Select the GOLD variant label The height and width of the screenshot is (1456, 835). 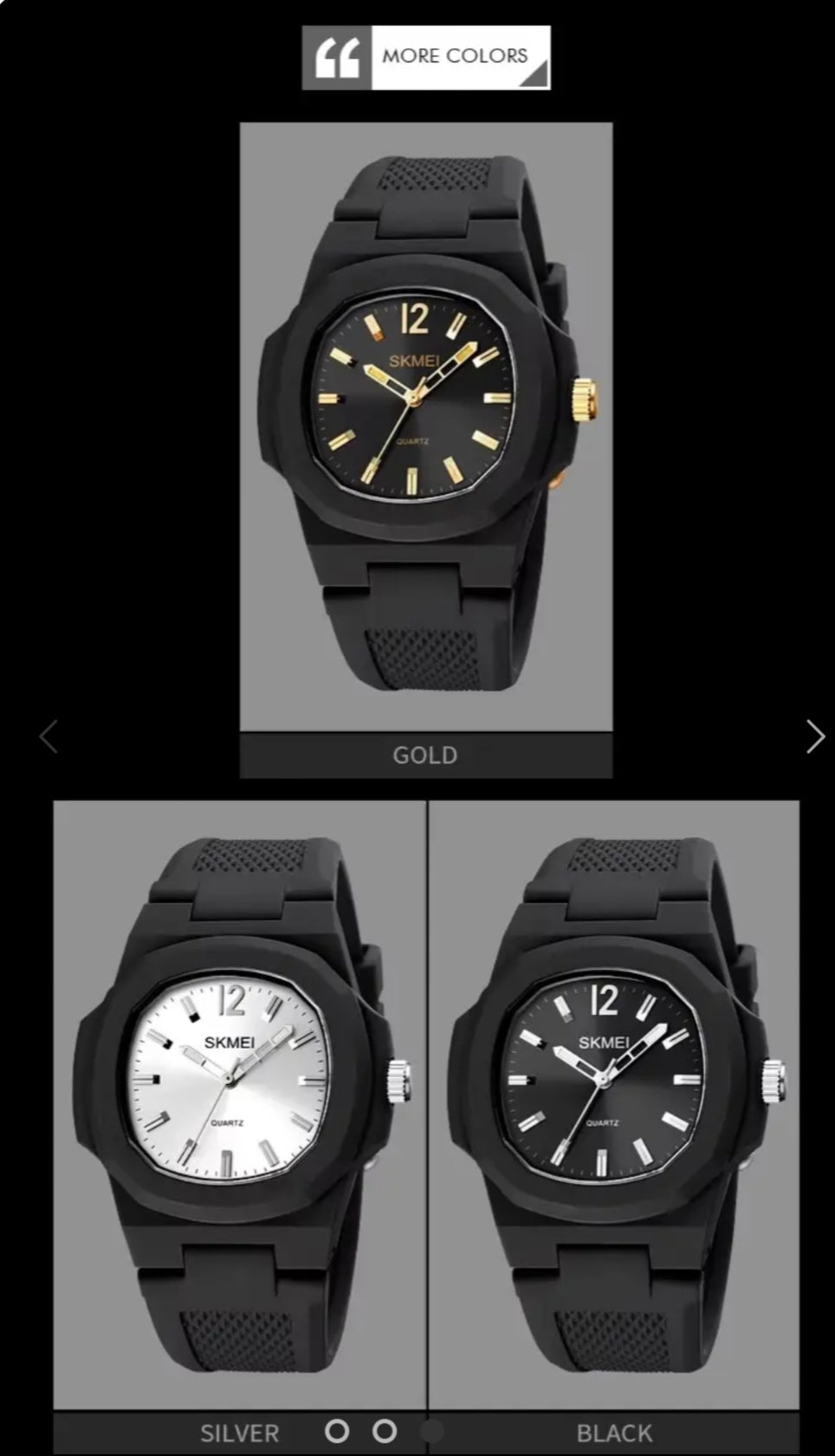point(424,755)
